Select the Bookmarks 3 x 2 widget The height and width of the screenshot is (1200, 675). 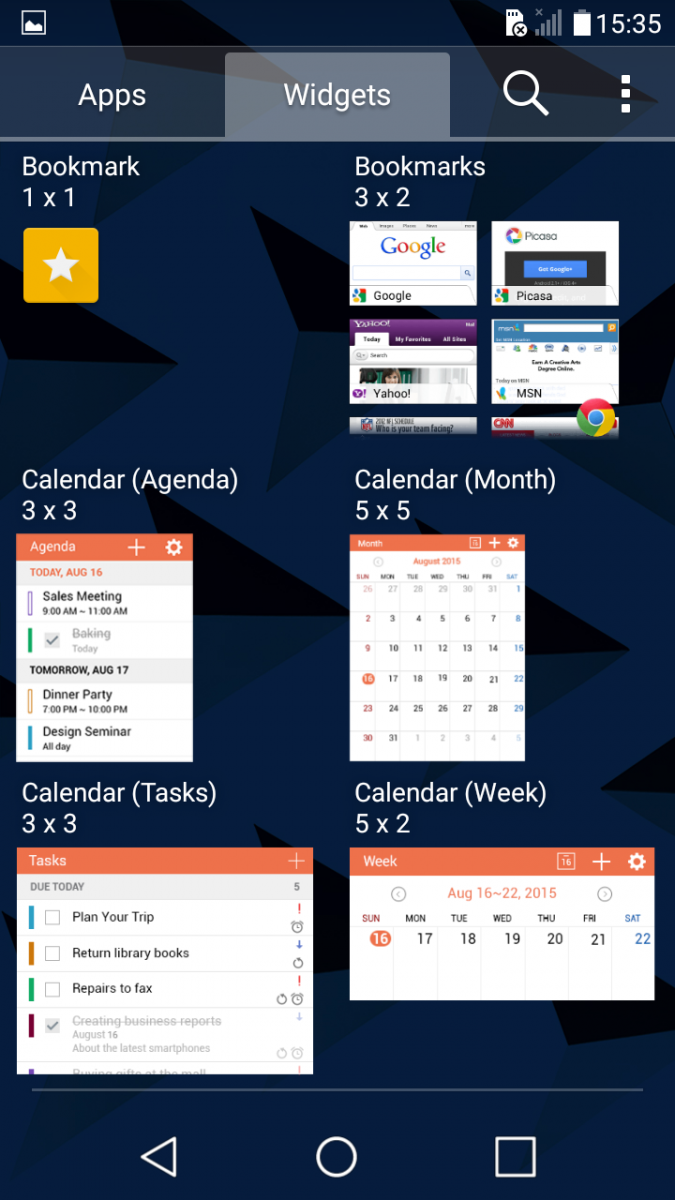[x=484, y=328]
